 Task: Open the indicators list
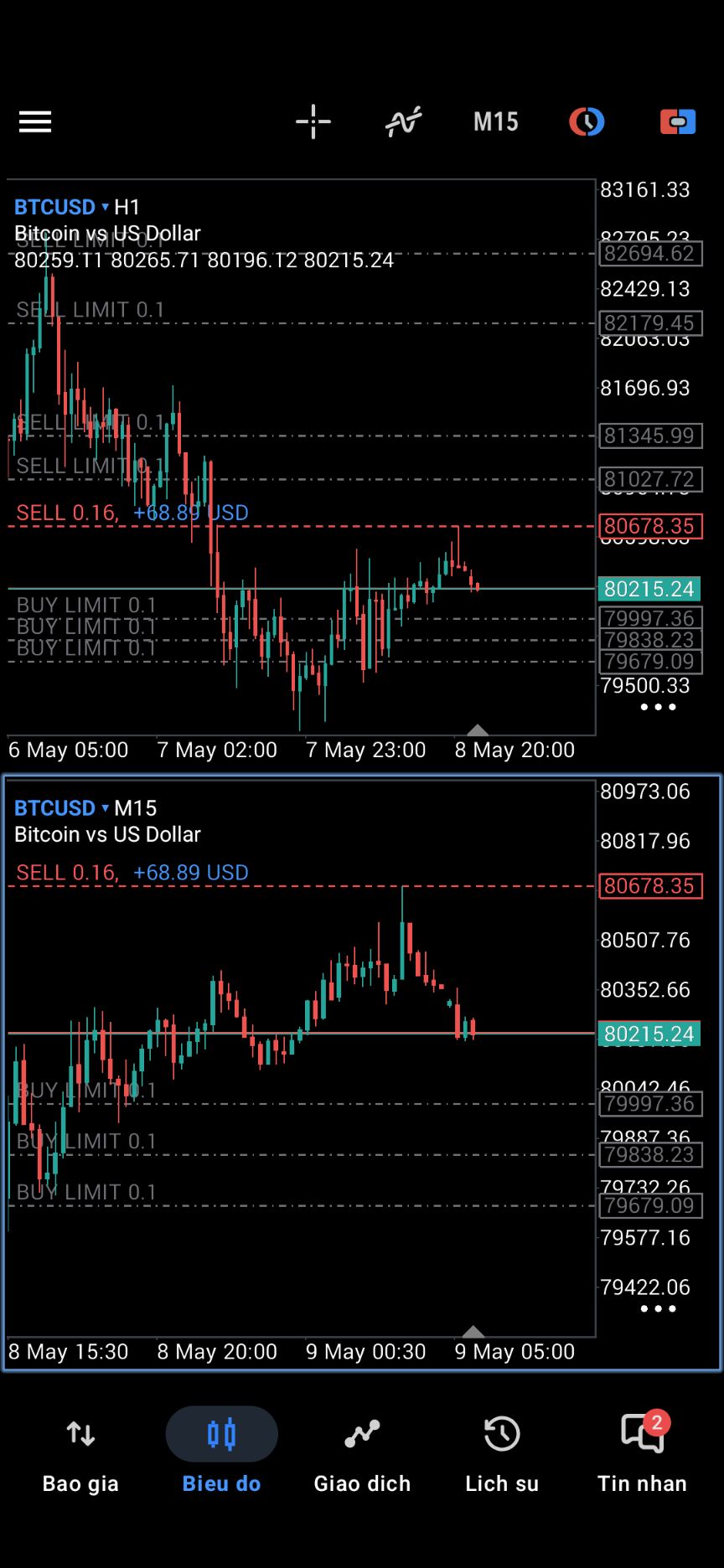403,122
